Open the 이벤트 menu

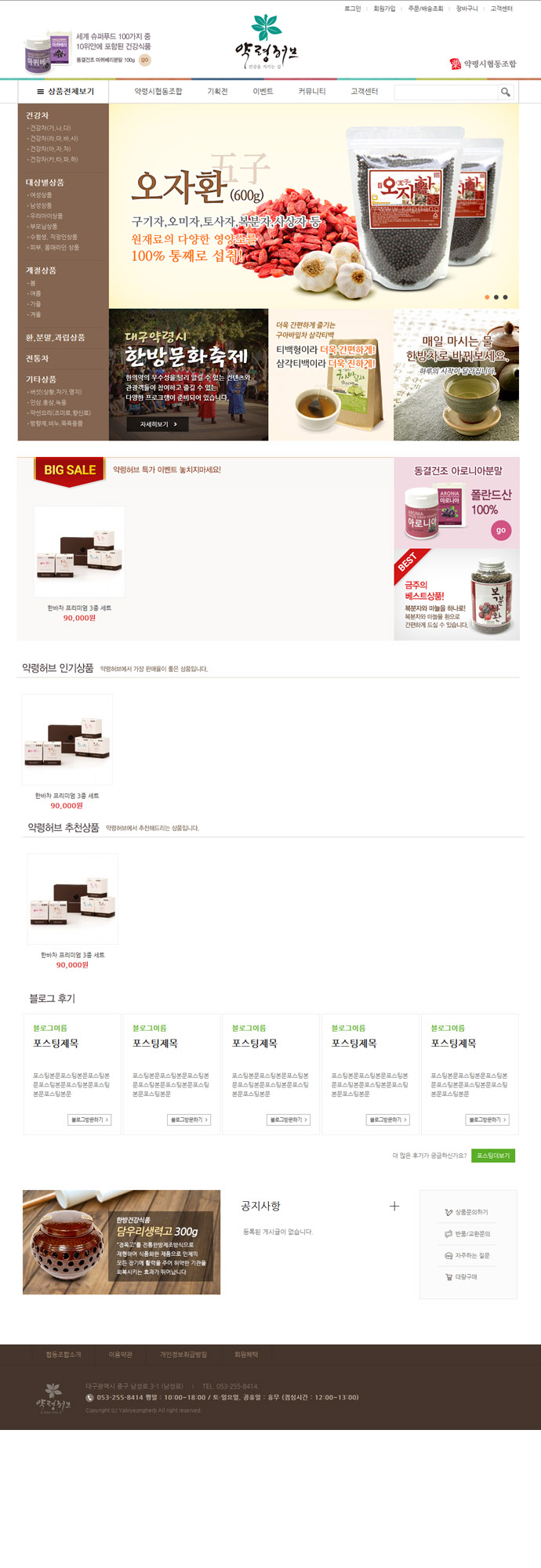coord(263,92)
